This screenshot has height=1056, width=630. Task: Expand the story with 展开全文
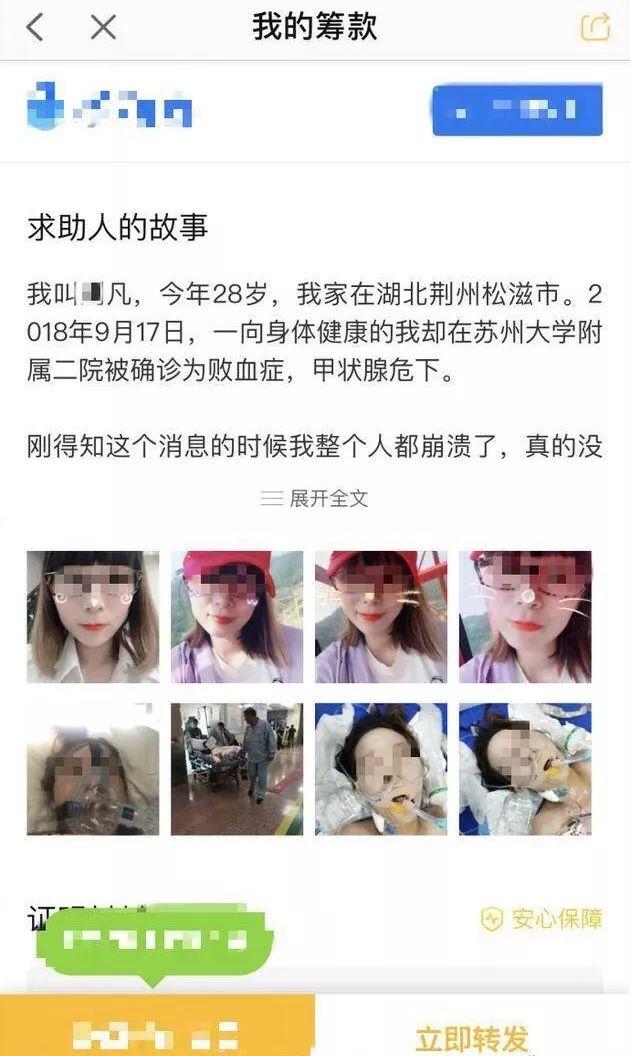[315, 498]
